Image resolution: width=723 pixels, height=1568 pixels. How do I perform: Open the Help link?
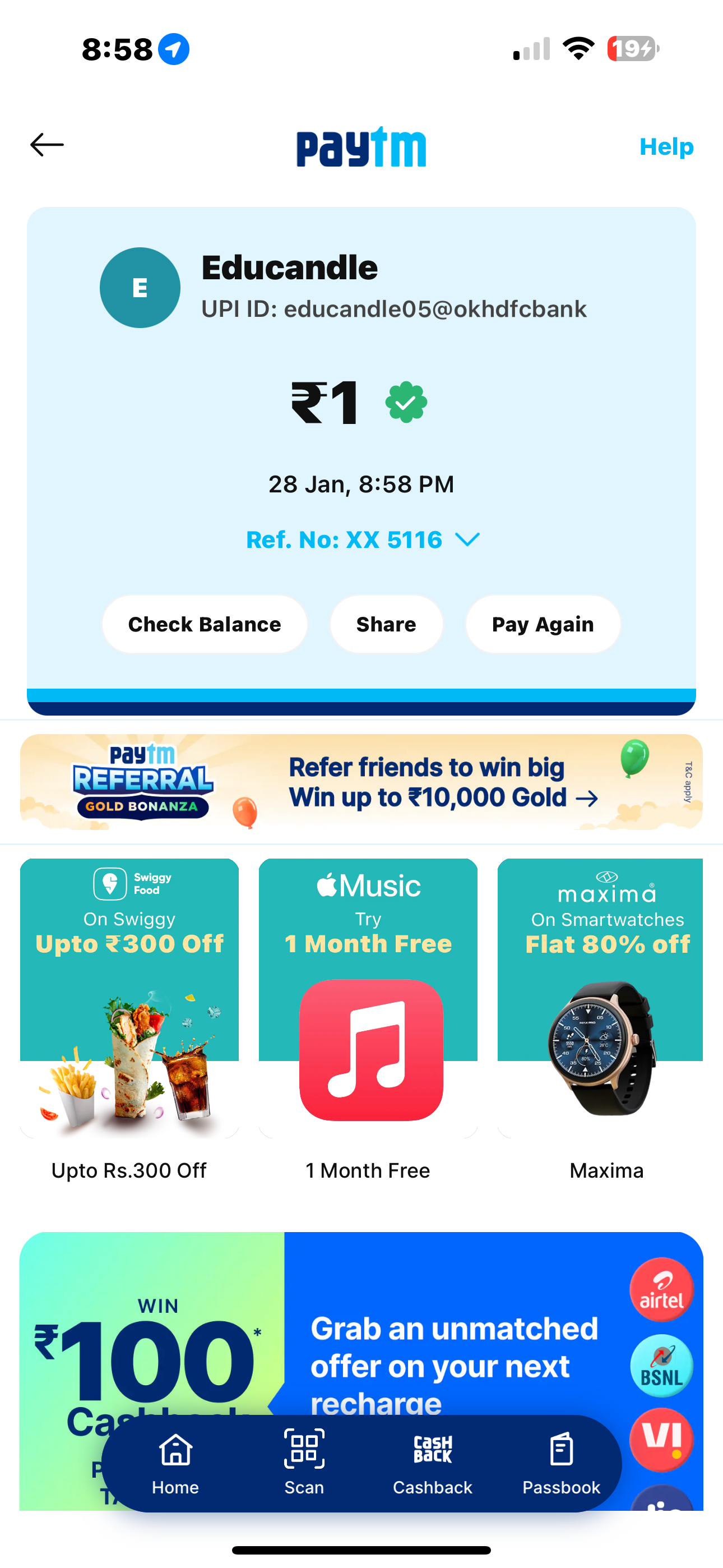pyautogui.click(x=666, y=147)
